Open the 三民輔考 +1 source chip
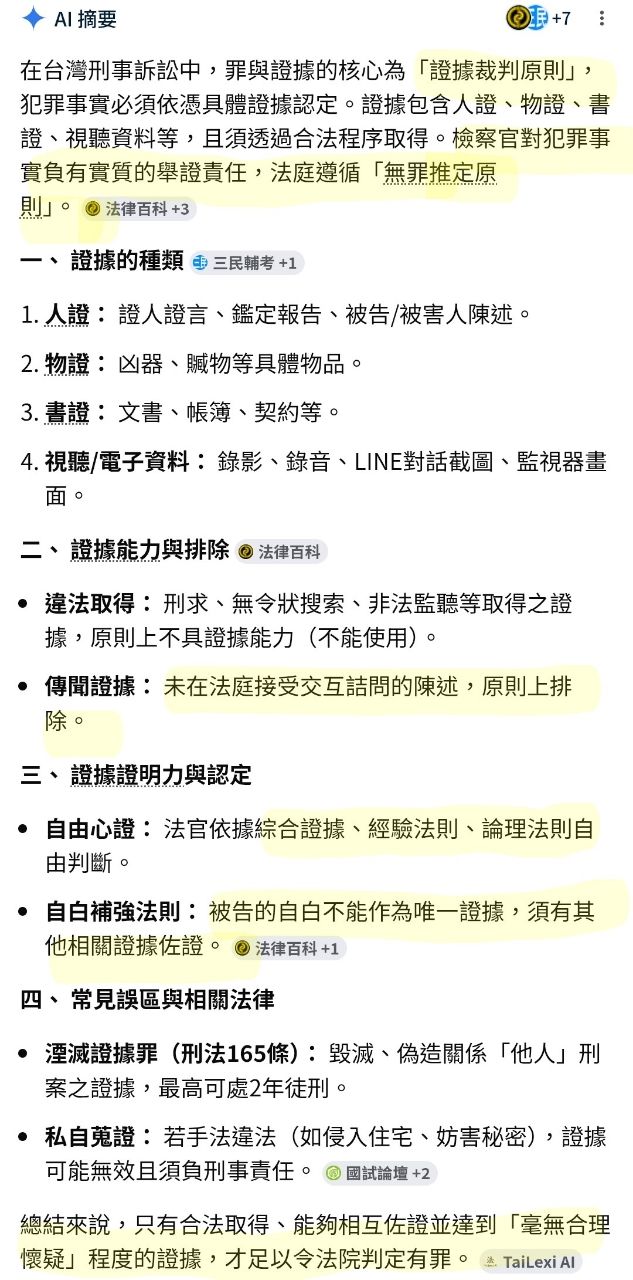 pyautogui.click(x=246, y=262)
